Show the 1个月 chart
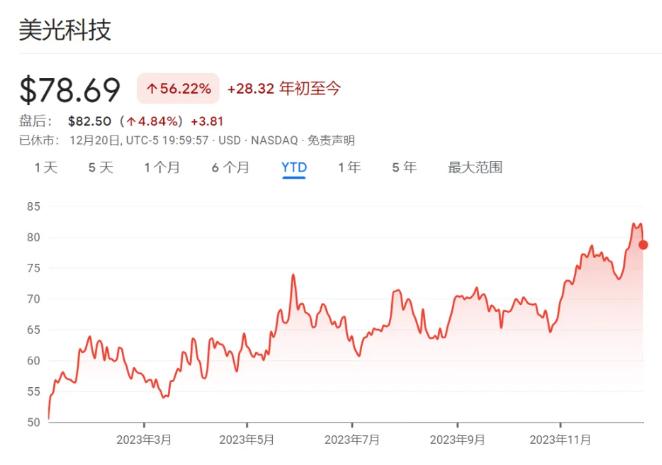 (x=161, y=167)
